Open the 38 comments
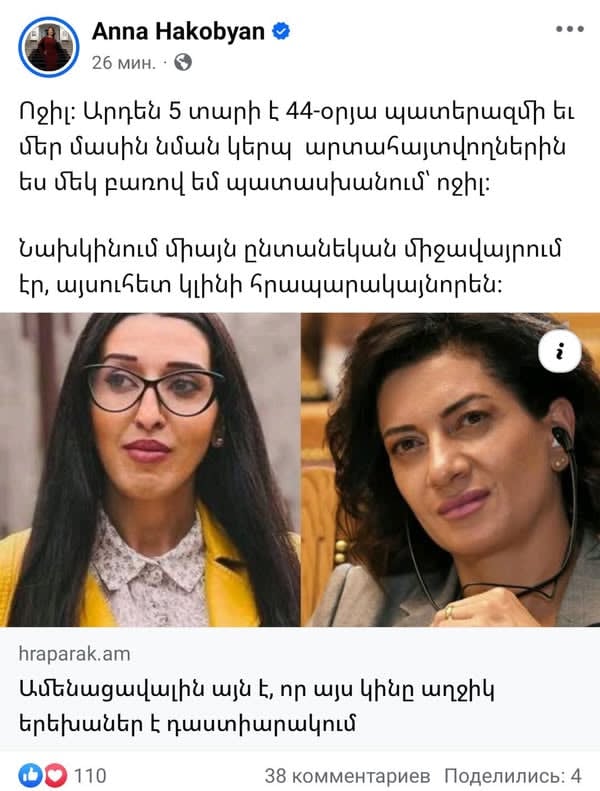This screenshot has height=791, width=600. click(x=347, y=776)
